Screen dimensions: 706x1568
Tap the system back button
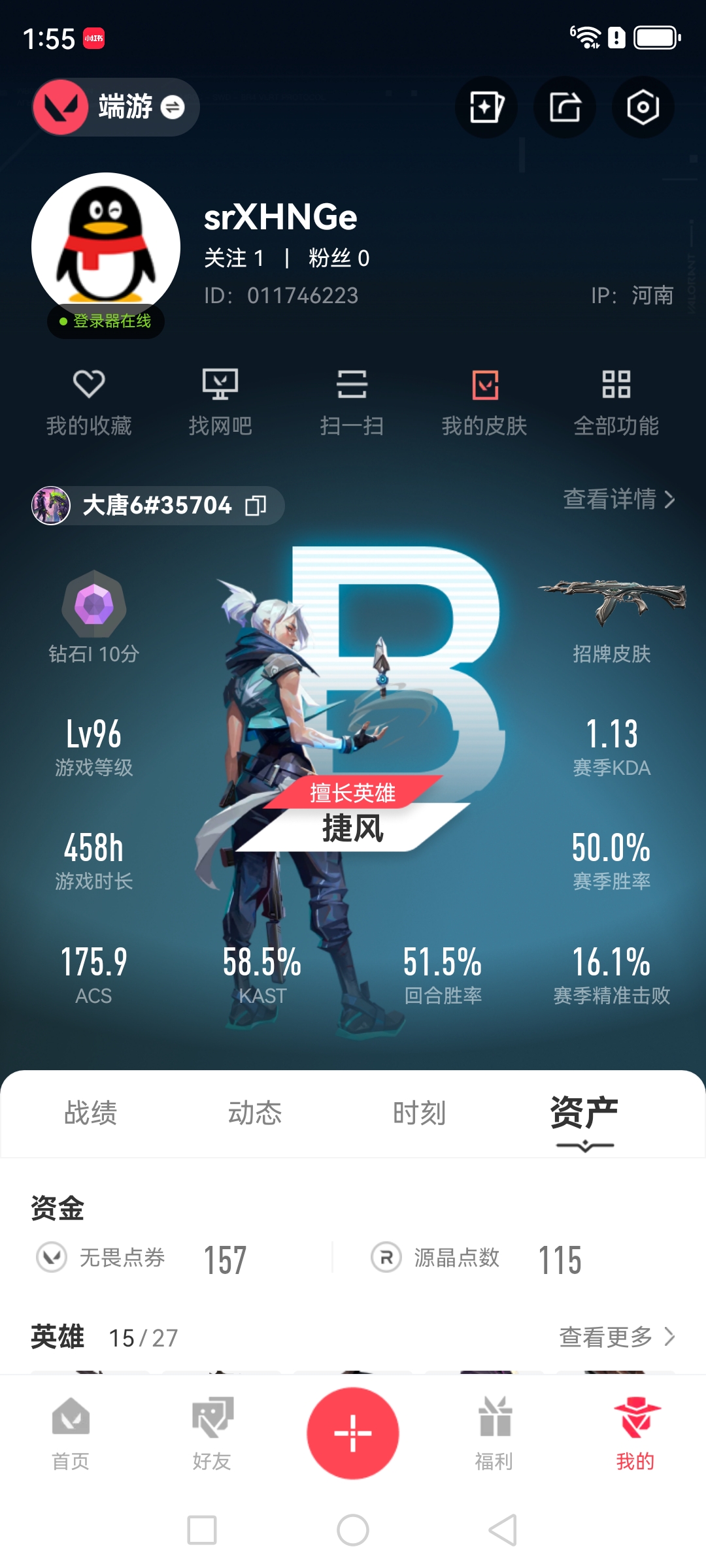click(503, 1530)
